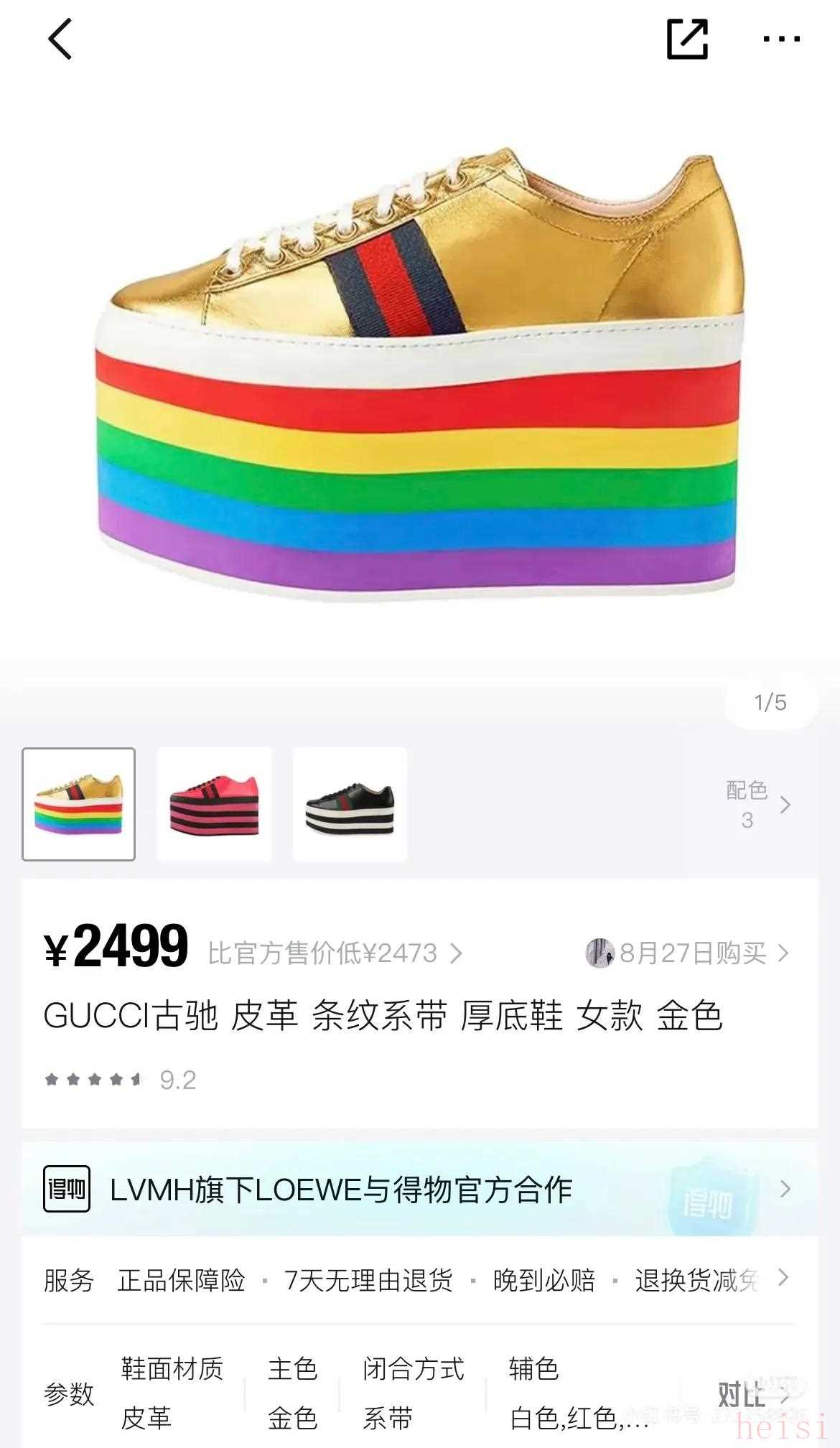Go back to the previous page
Screen dimensions: 840x1448
(60, 39)
